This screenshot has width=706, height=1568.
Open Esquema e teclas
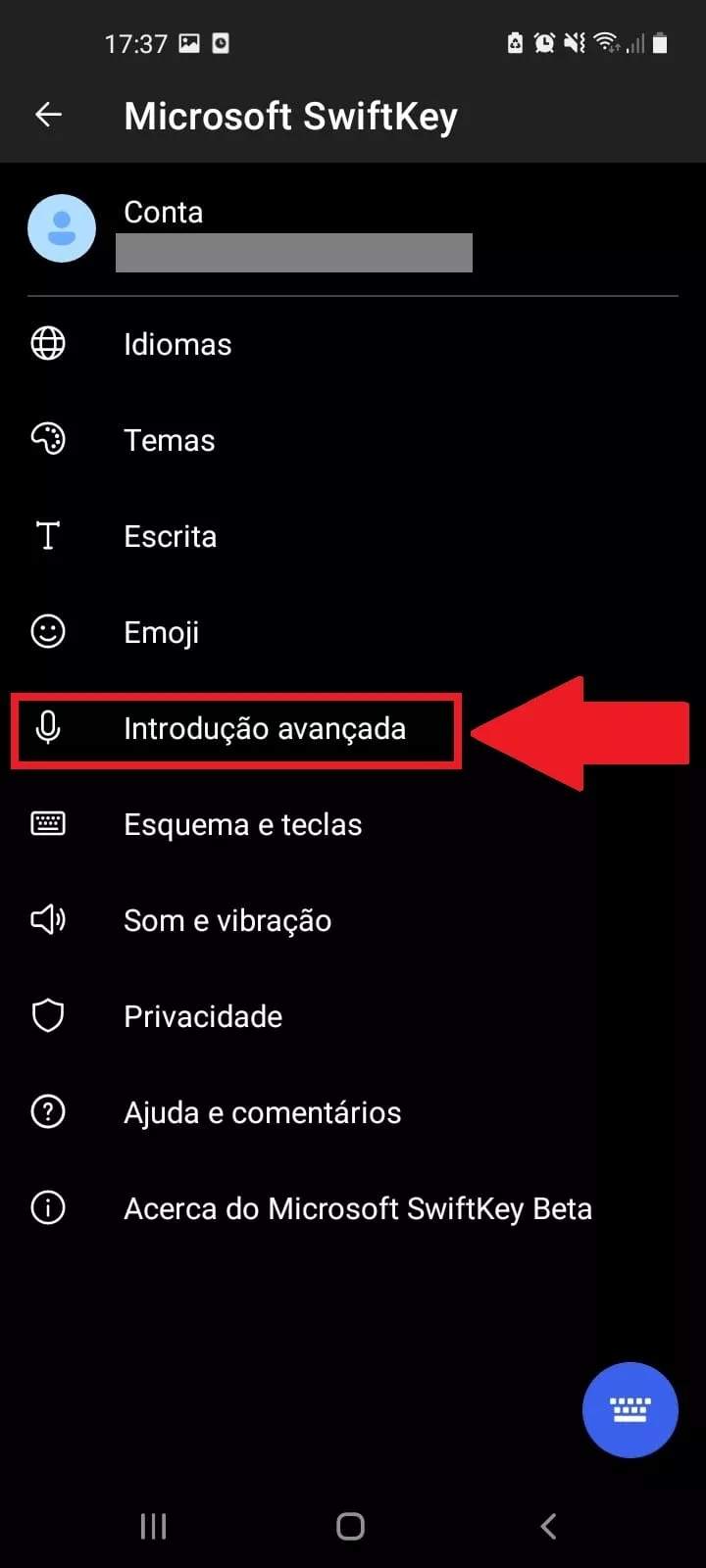[x=353, y=824]
